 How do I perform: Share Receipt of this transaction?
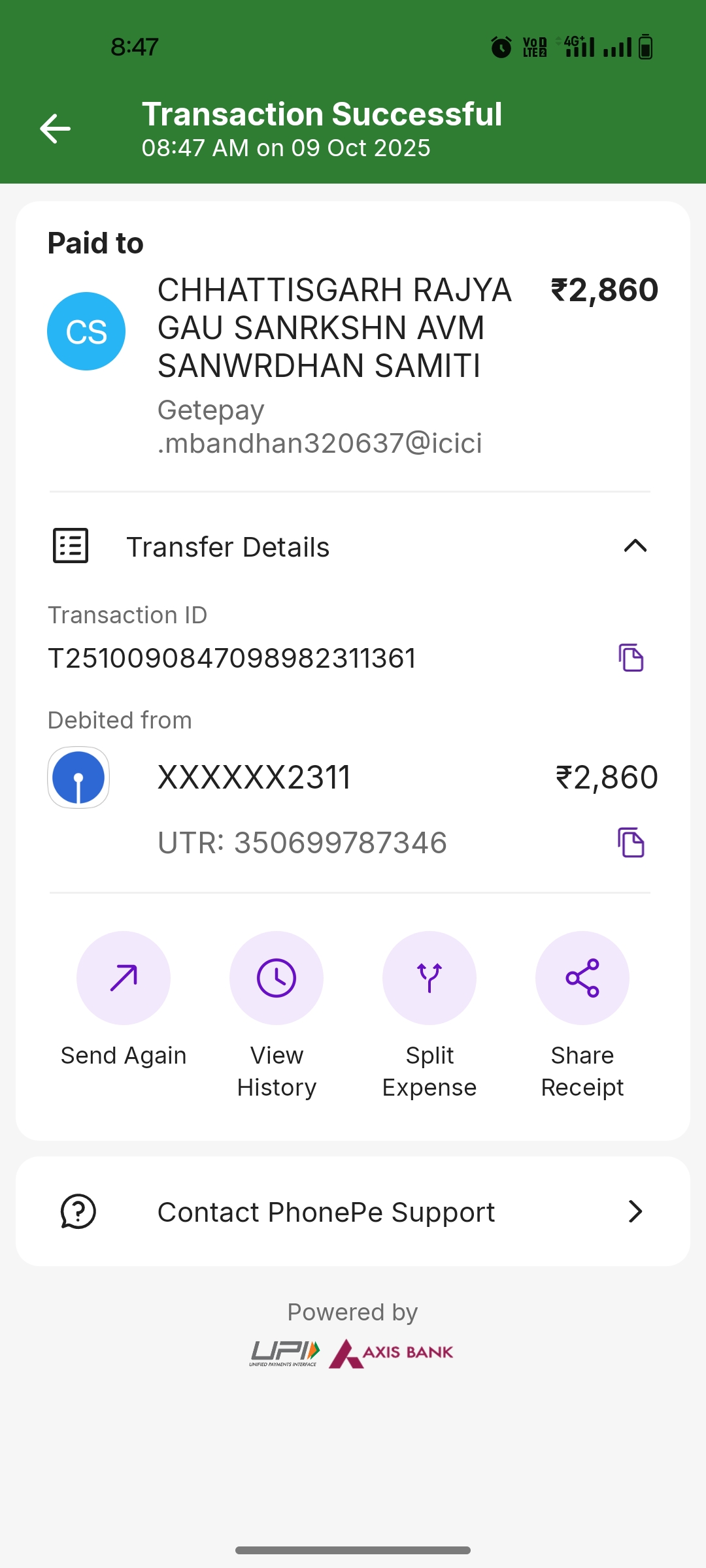(582, 978)
